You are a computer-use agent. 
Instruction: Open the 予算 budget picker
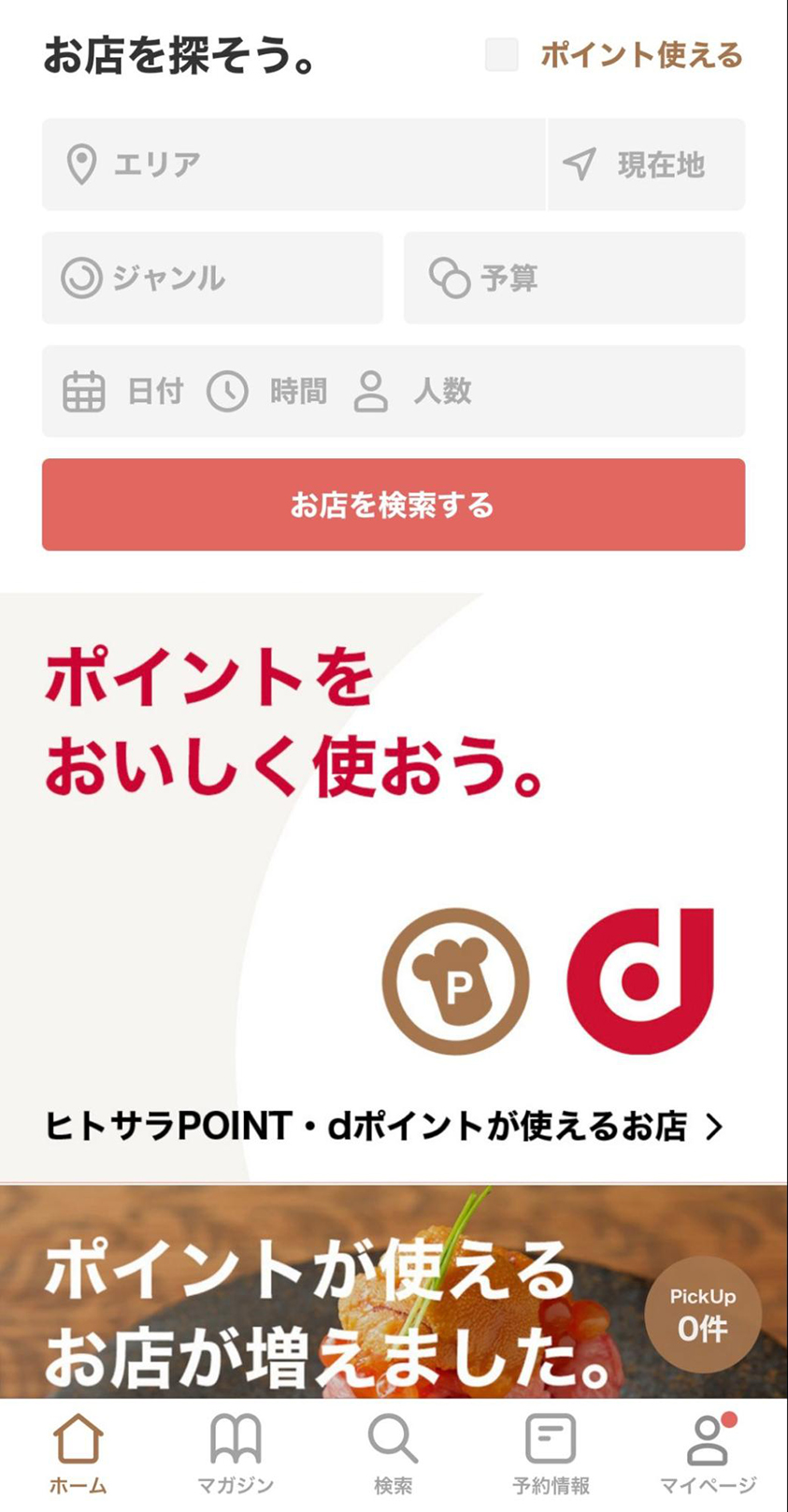pyautogui.click(x=574, y=278)
